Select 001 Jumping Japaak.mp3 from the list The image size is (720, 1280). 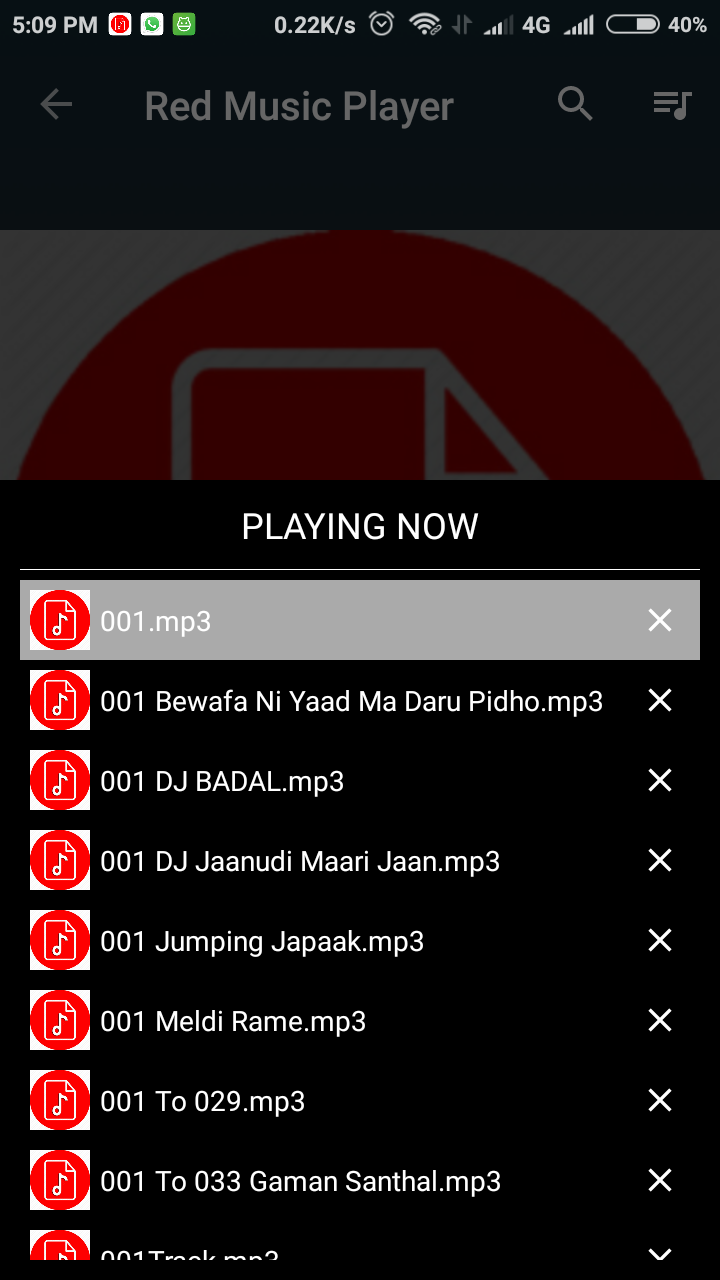click(x=300, y=940)
